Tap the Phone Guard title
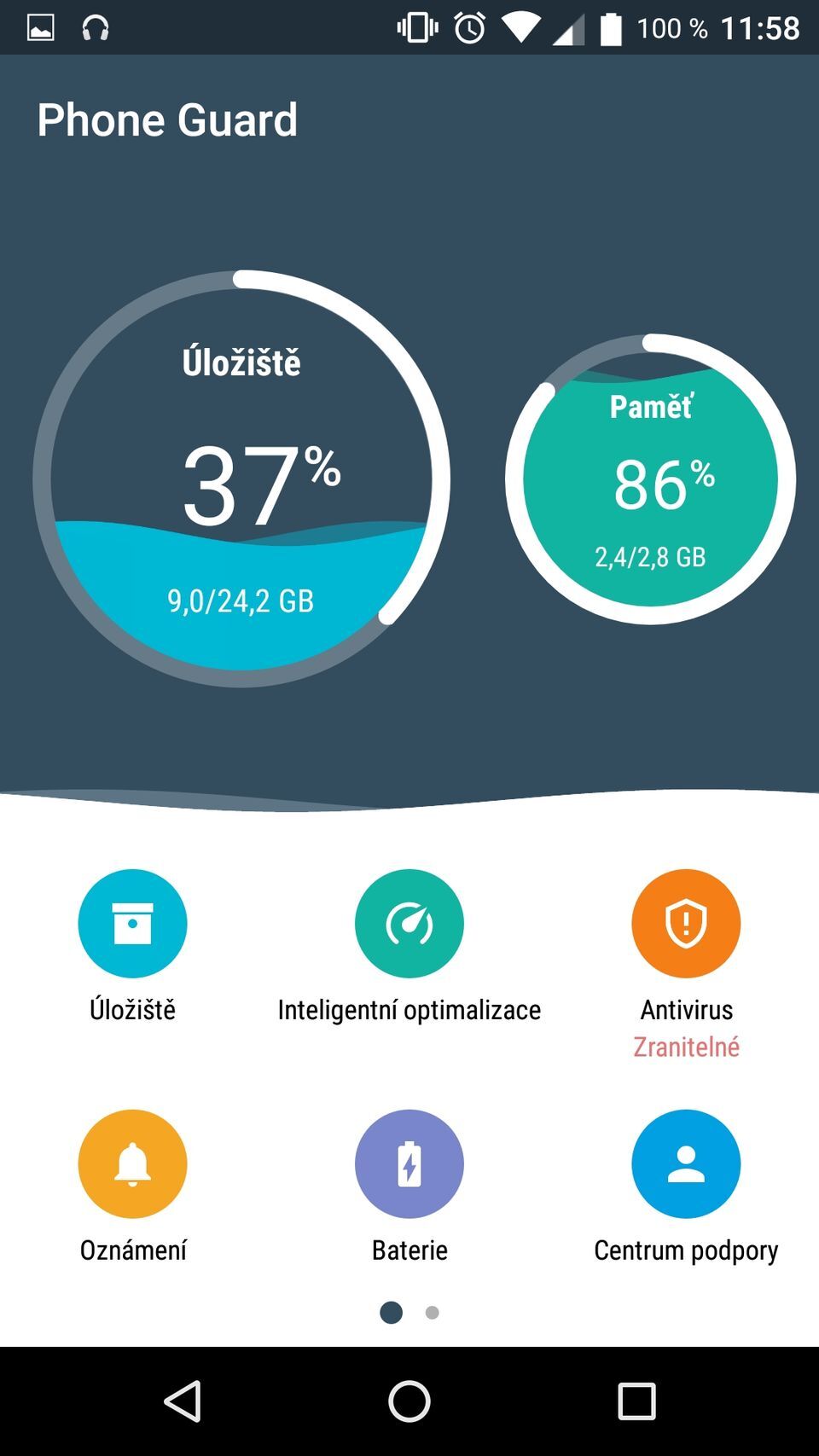Viewport: 819px width, 1456px height. (166, 119)
